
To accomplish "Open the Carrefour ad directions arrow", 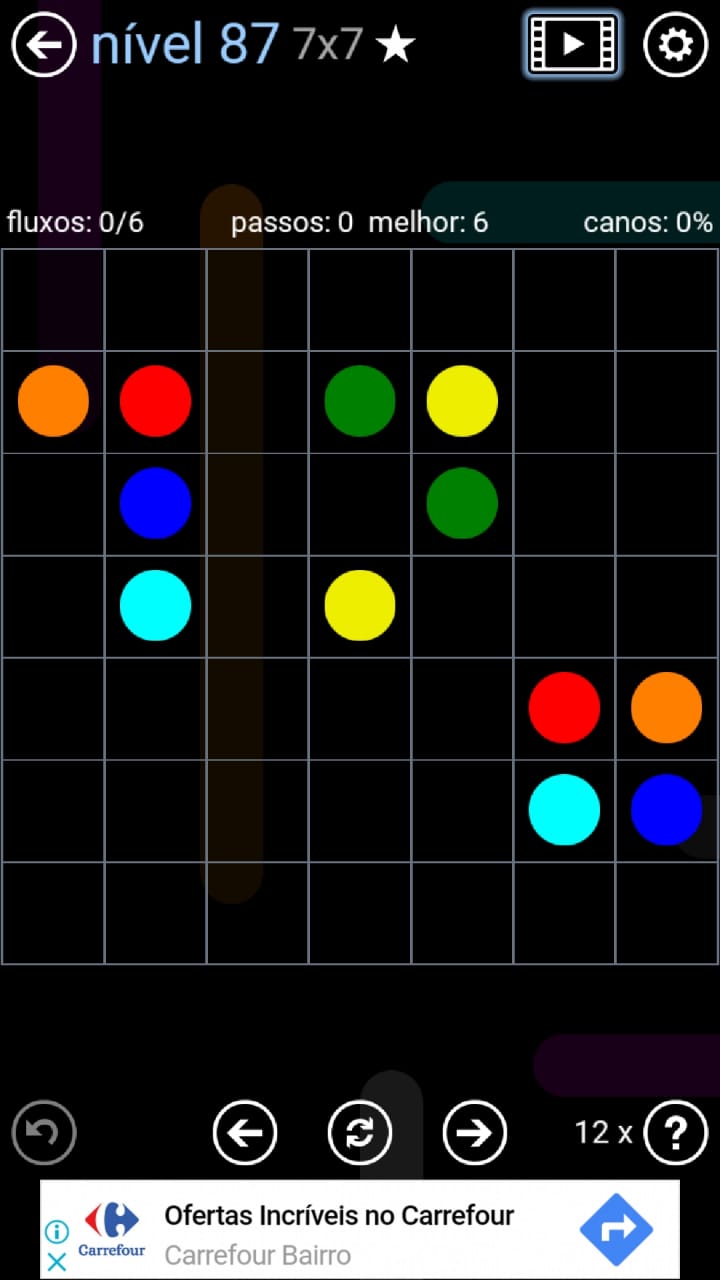I will click(x=616, y=1229).
